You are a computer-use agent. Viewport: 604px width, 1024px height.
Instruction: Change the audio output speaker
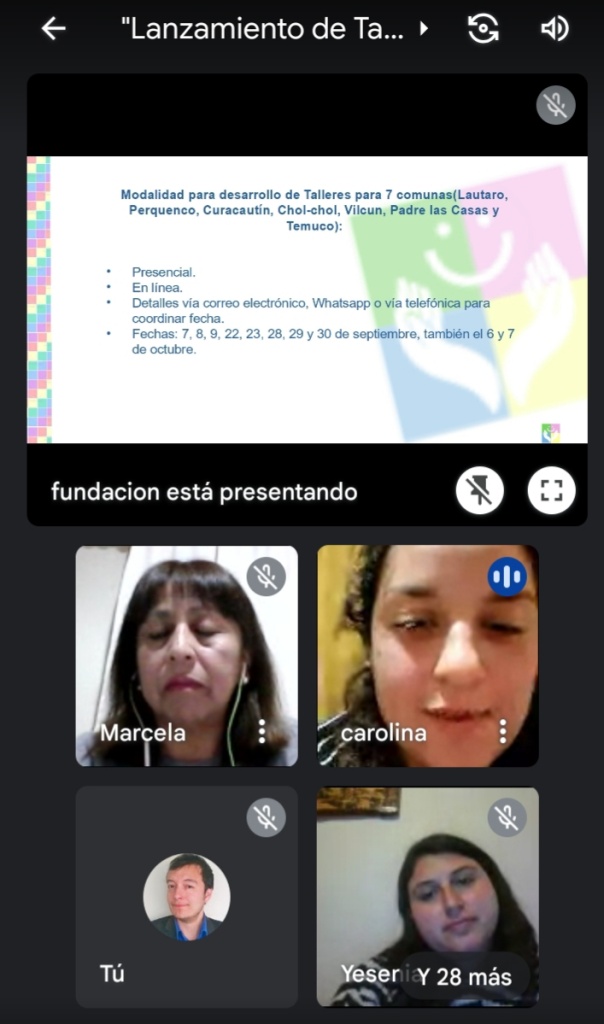click(x=554, y=29)
